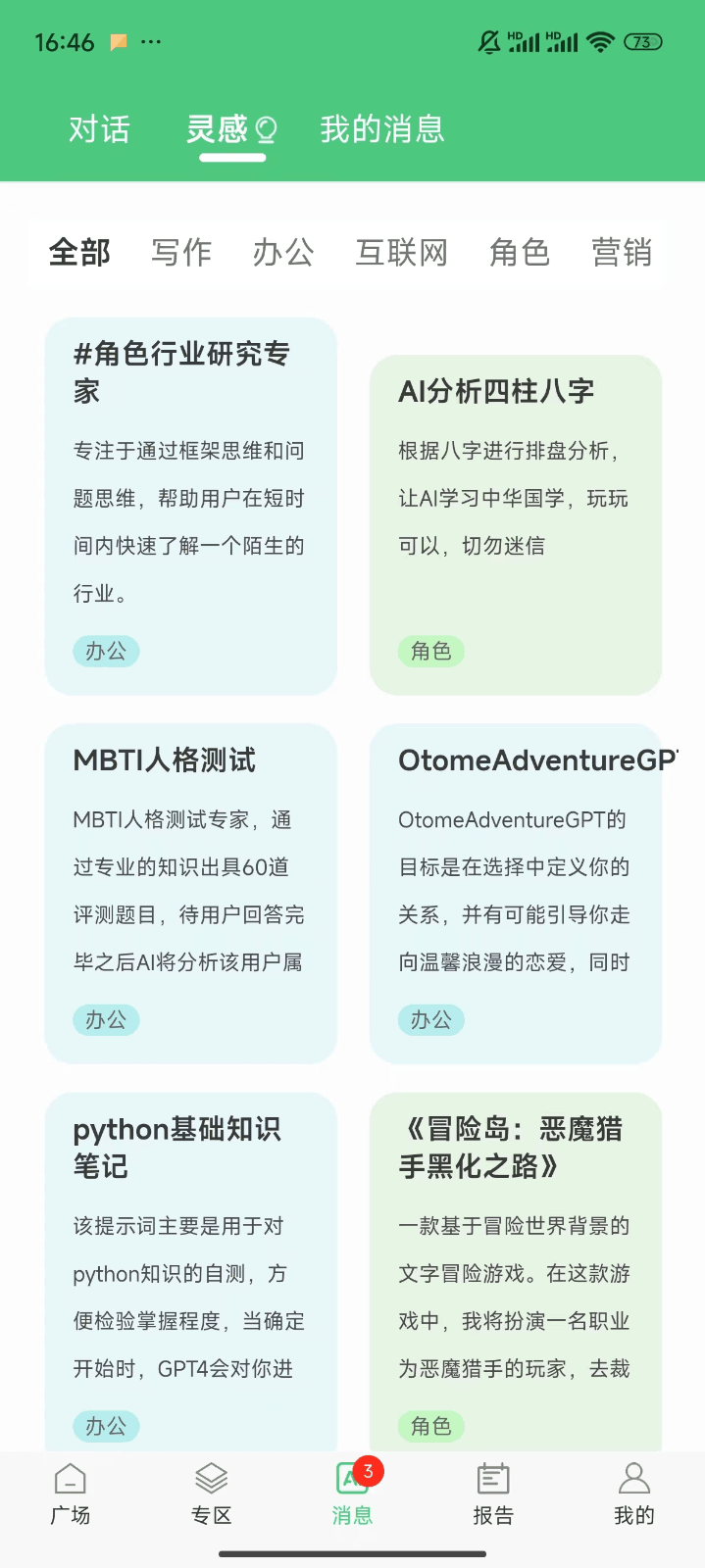705x1568 pixels.
Task: Select the 办公 category filter
Action: click(x=283, y=252)
